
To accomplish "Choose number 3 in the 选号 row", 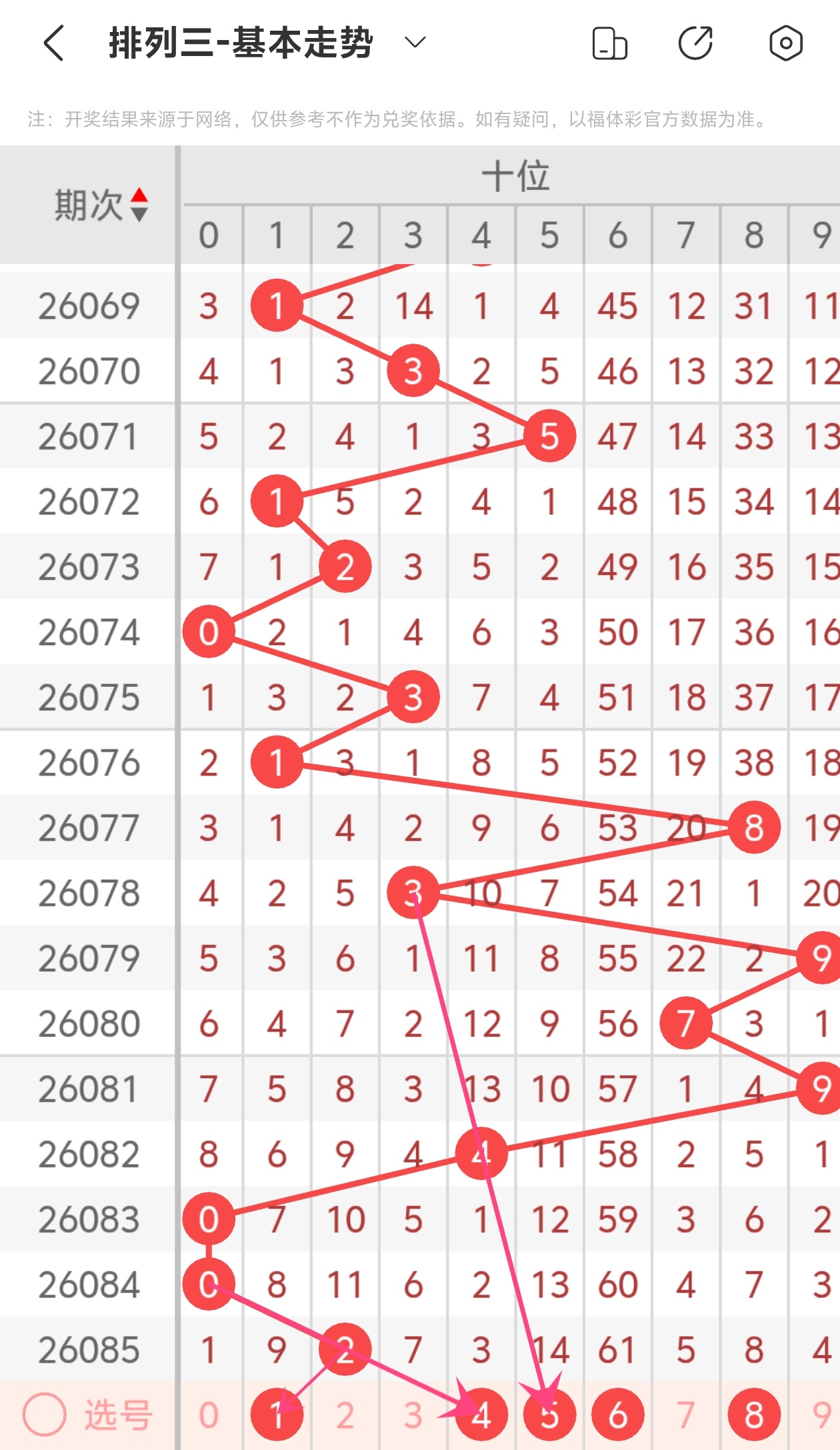I will [413, 1415].
